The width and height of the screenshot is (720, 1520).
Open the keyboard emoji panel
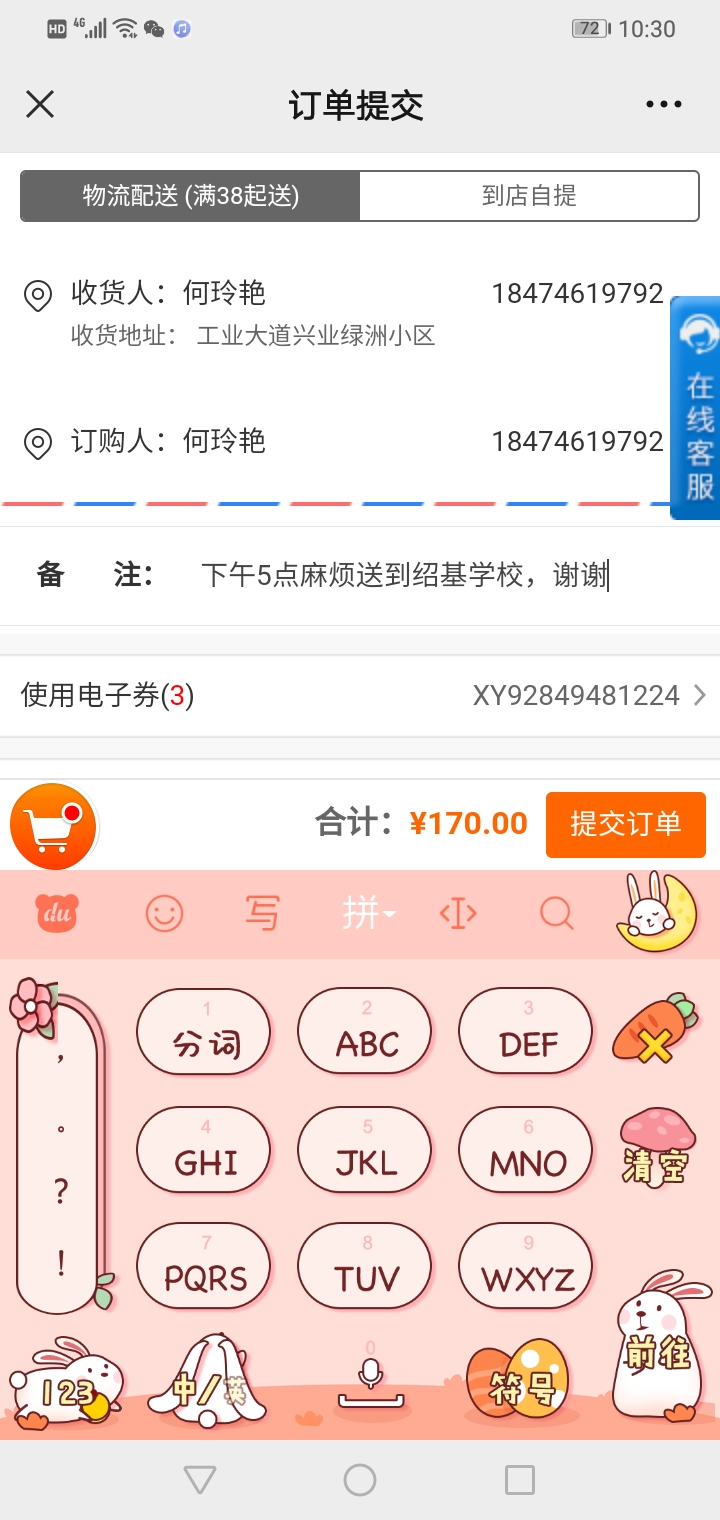click(x=164, y=913)
